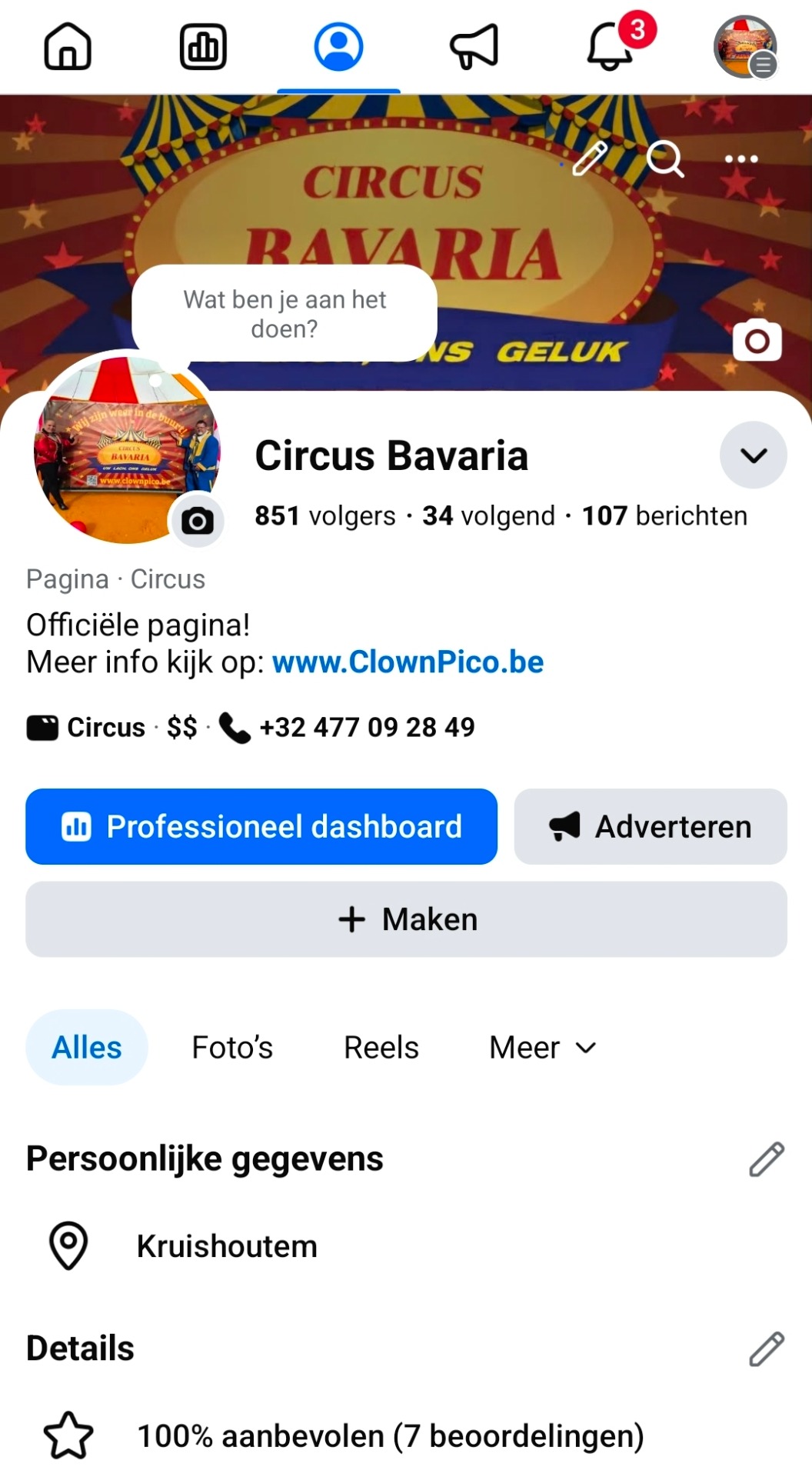Tap the 'Wat ben je aan het doen?' bubble
812x1477 pixels.
pyautogui.click(x=285, y=314)
